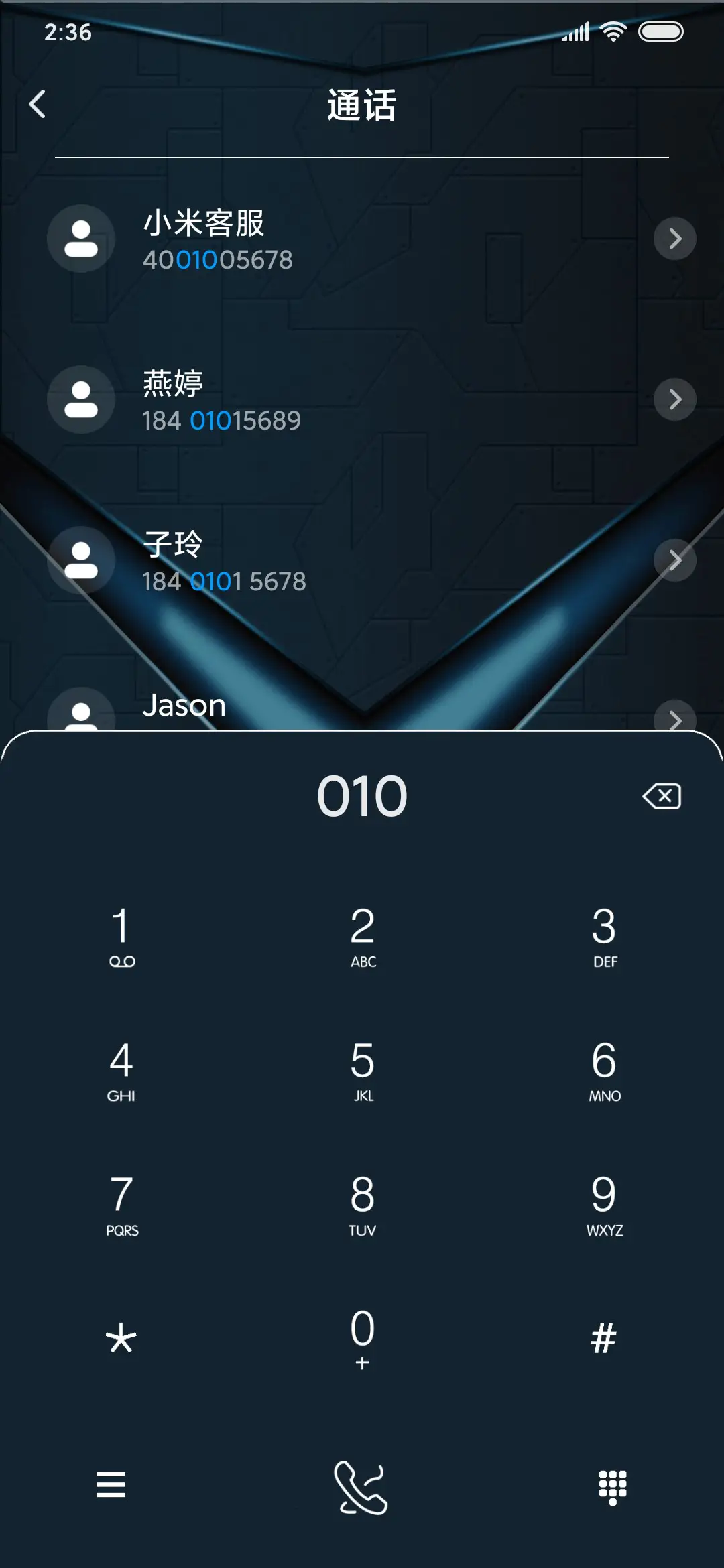
Task: Open details arrow for 燕婷
Action: click(674, 399)
